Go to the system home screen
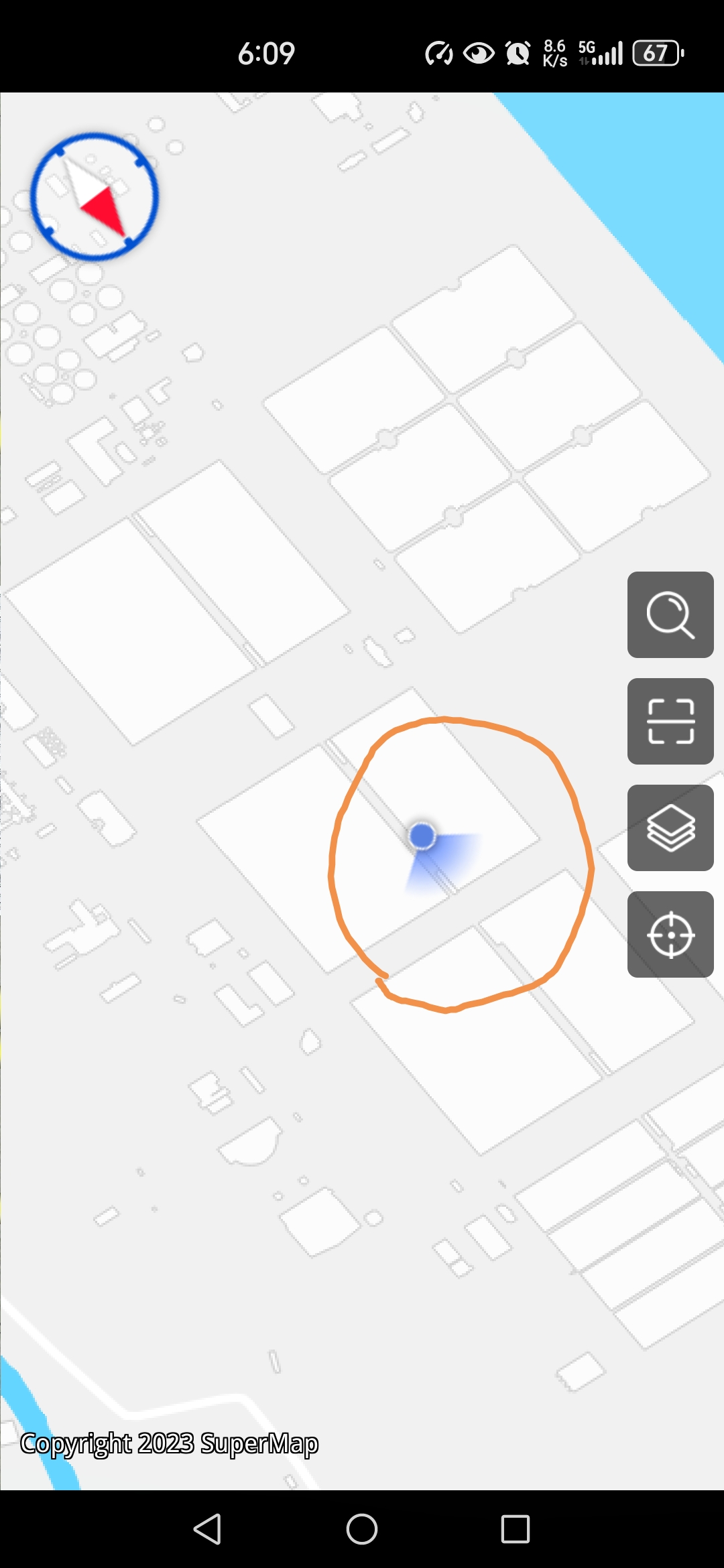 (362, 1528)
